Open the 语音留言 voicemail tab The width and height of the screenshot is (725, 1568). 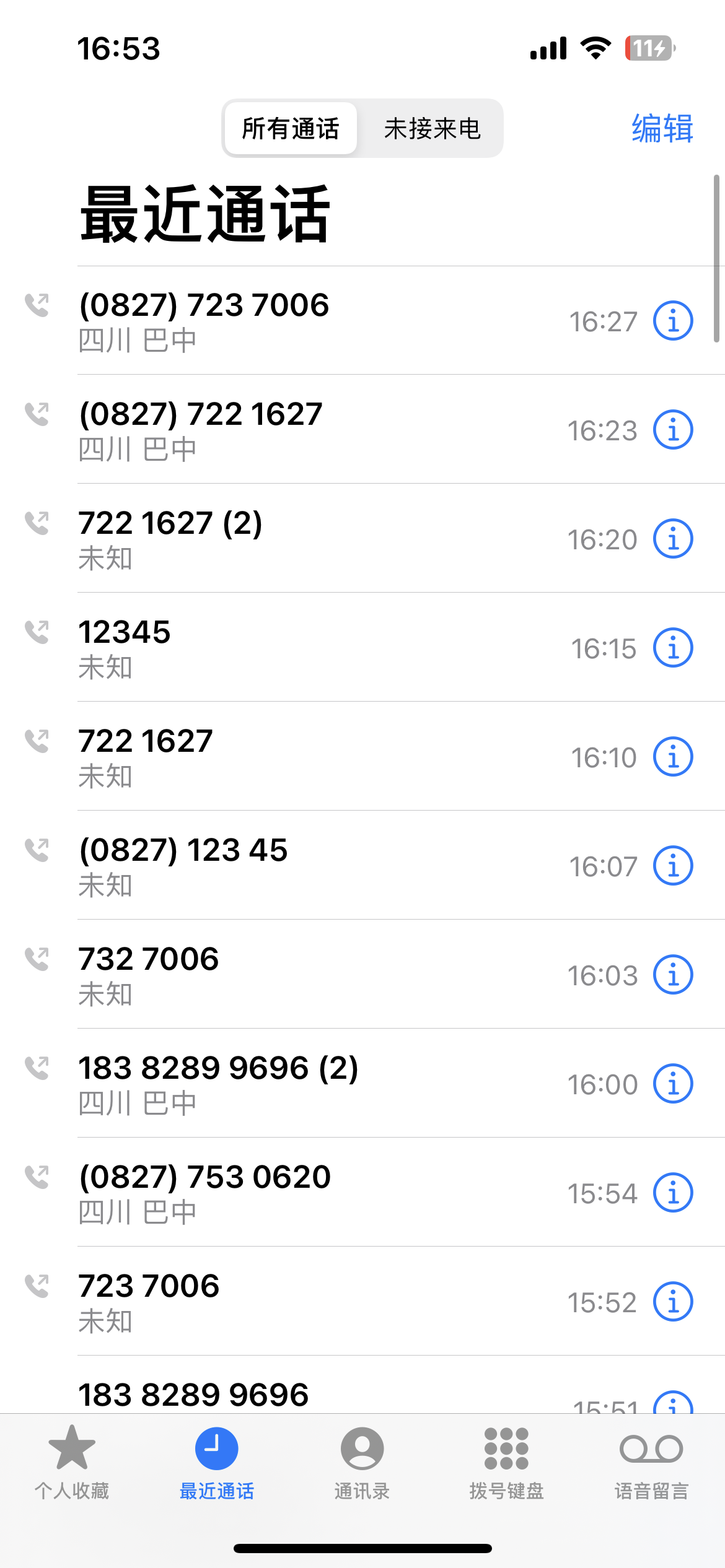[651, 1461]
